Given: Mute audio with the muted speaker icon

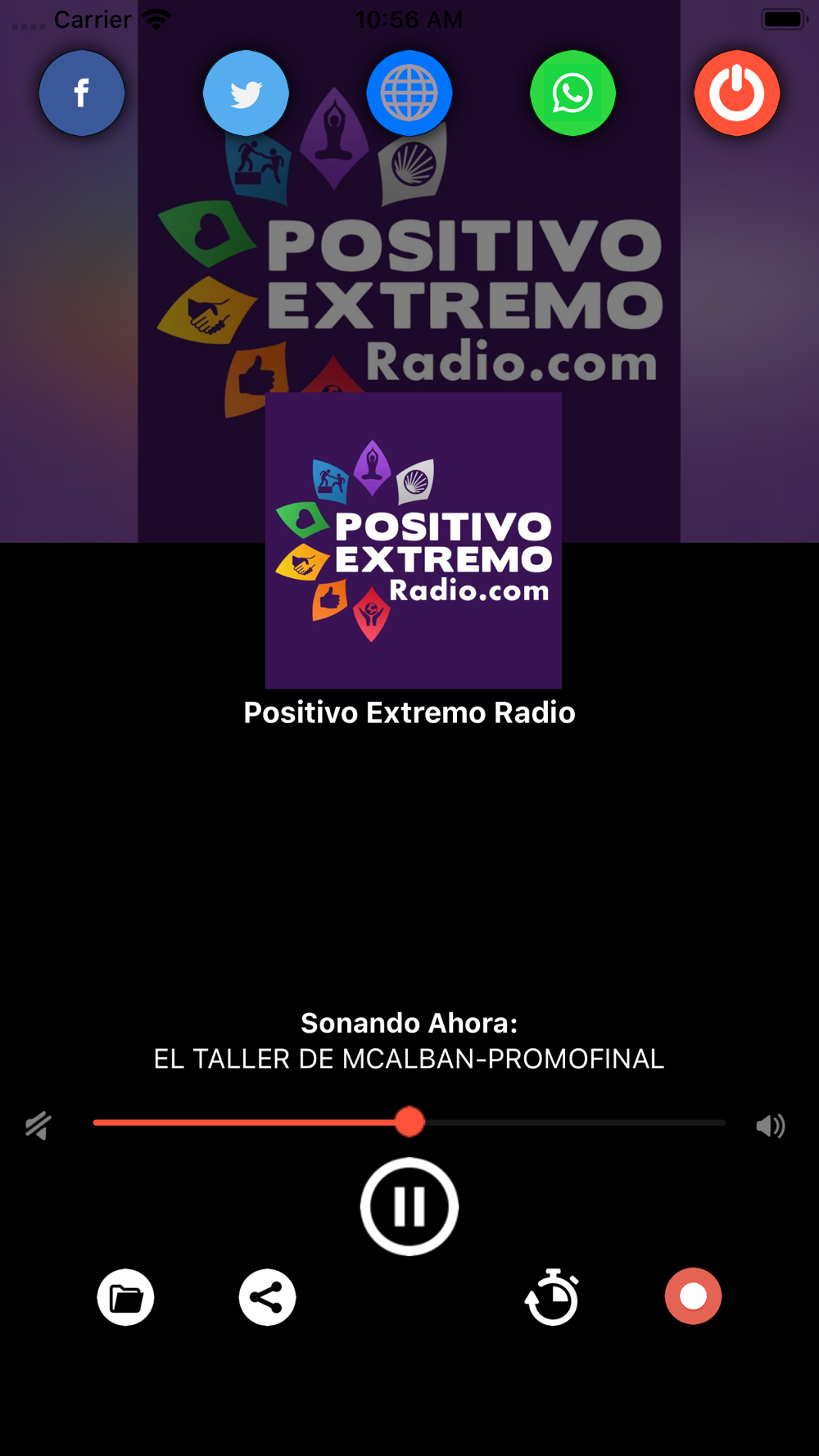Looking at the screenshot, I should point(38,1126).
